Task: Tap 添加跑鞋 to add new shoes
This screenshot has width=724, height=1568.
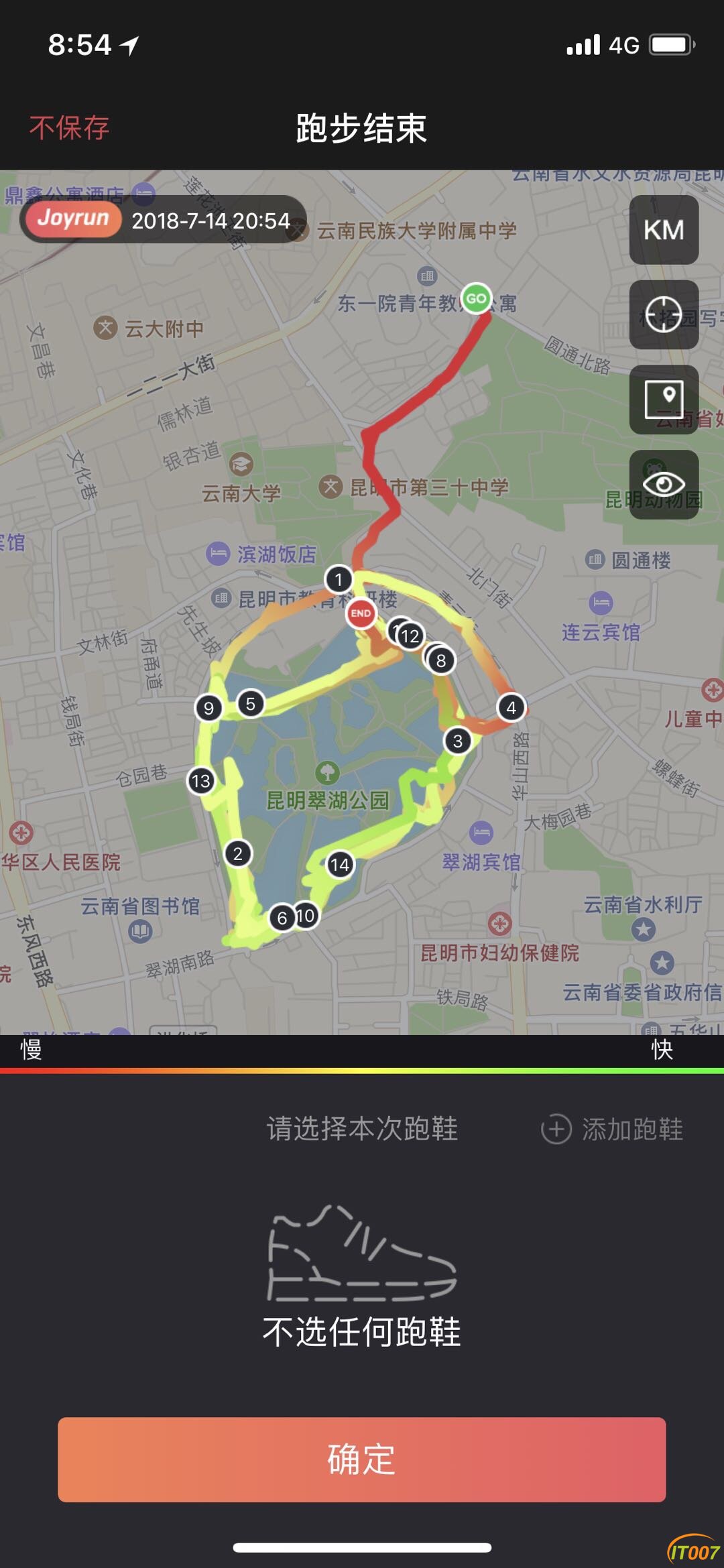Action: point(612,1129)
